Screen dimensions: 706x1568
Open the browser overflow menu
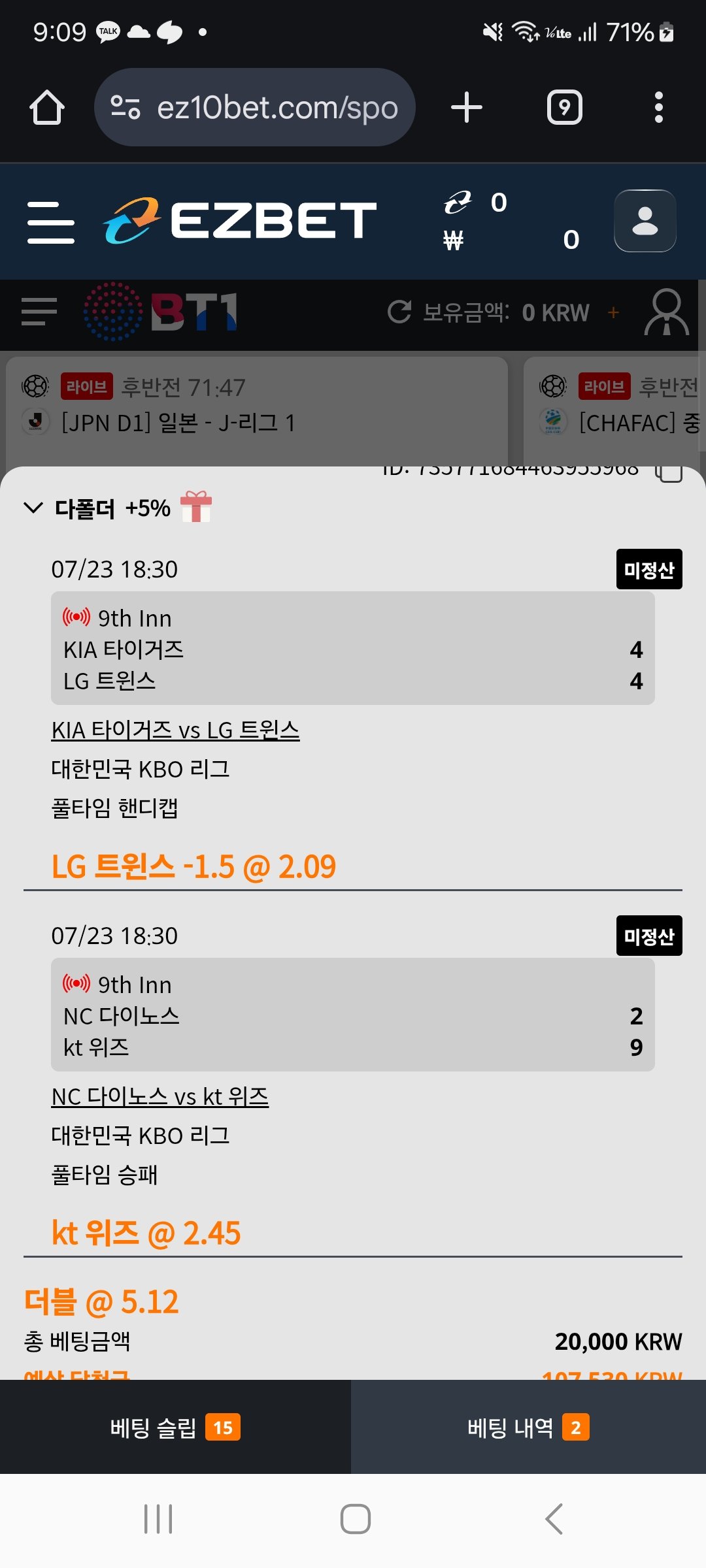(x=658, y=108)
